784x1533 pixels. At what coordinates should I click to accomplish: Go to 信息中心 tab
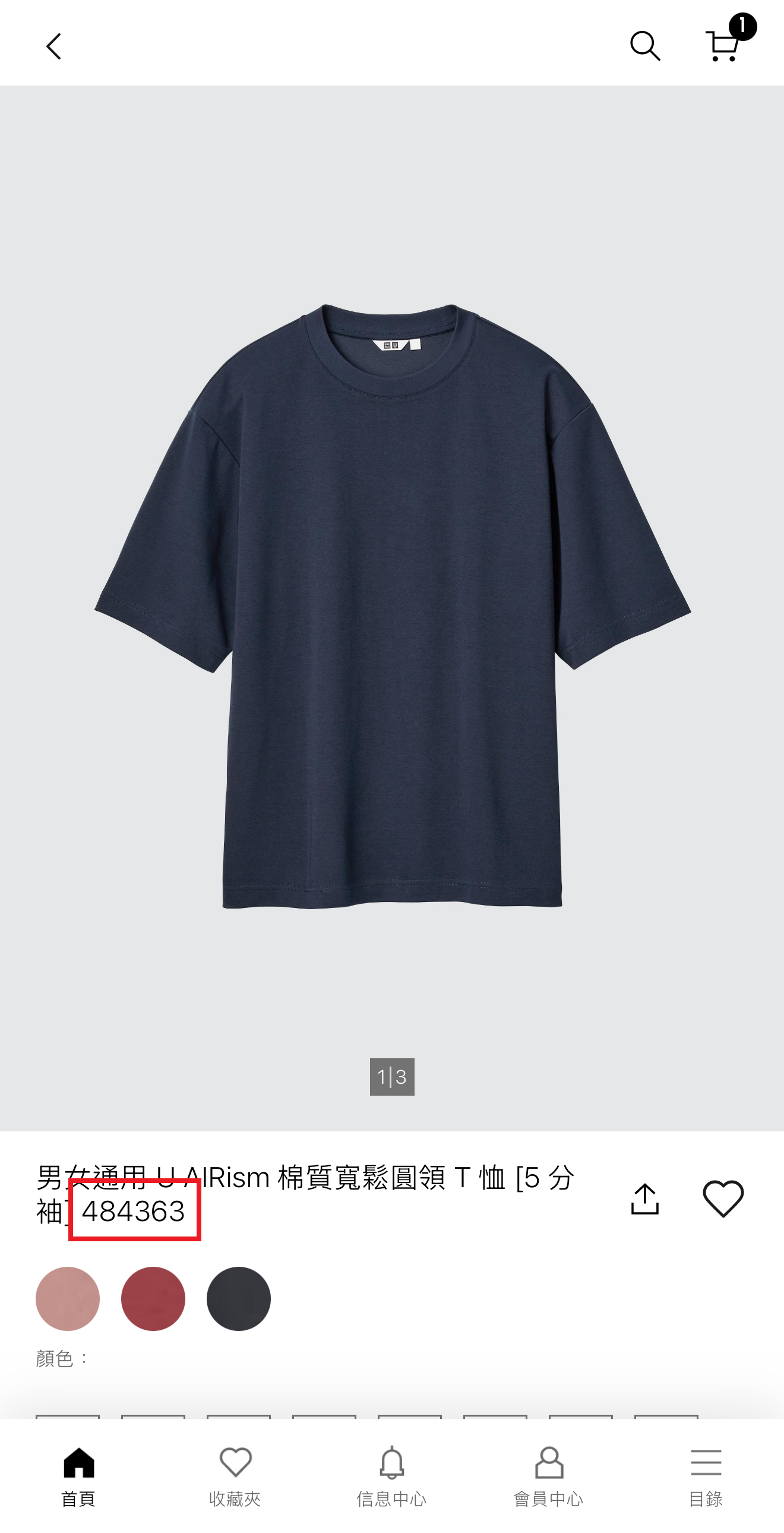pos(391,1476)
